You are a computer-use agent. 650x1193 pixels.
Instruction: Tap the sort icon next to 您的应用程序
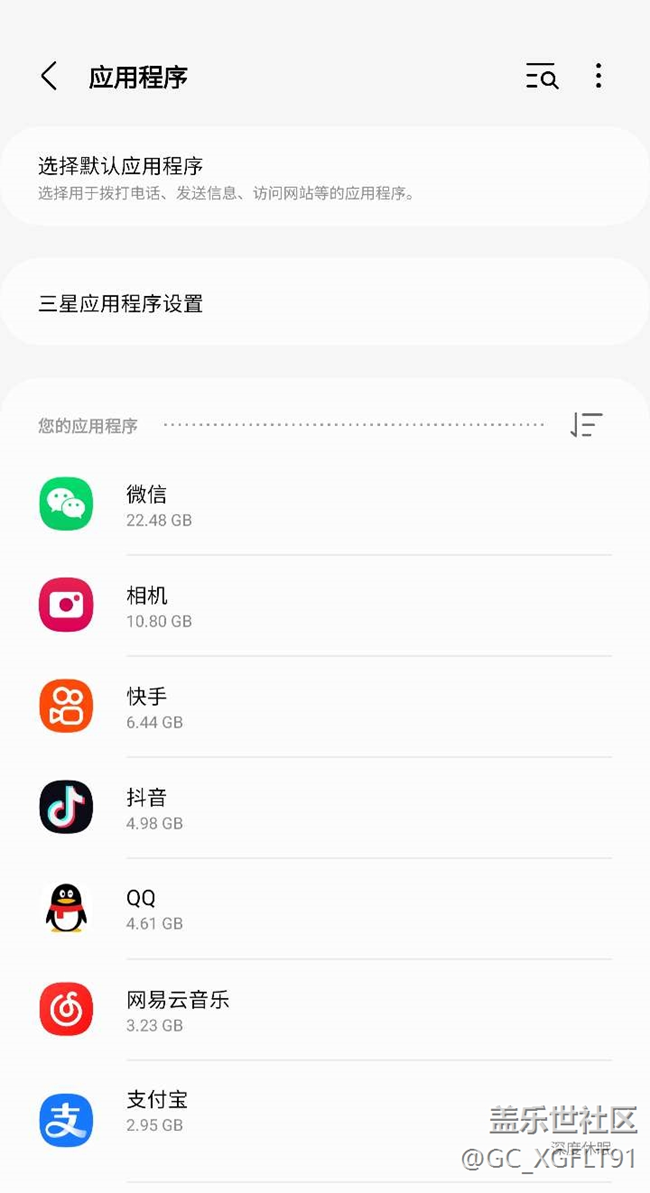click(586, 425)
